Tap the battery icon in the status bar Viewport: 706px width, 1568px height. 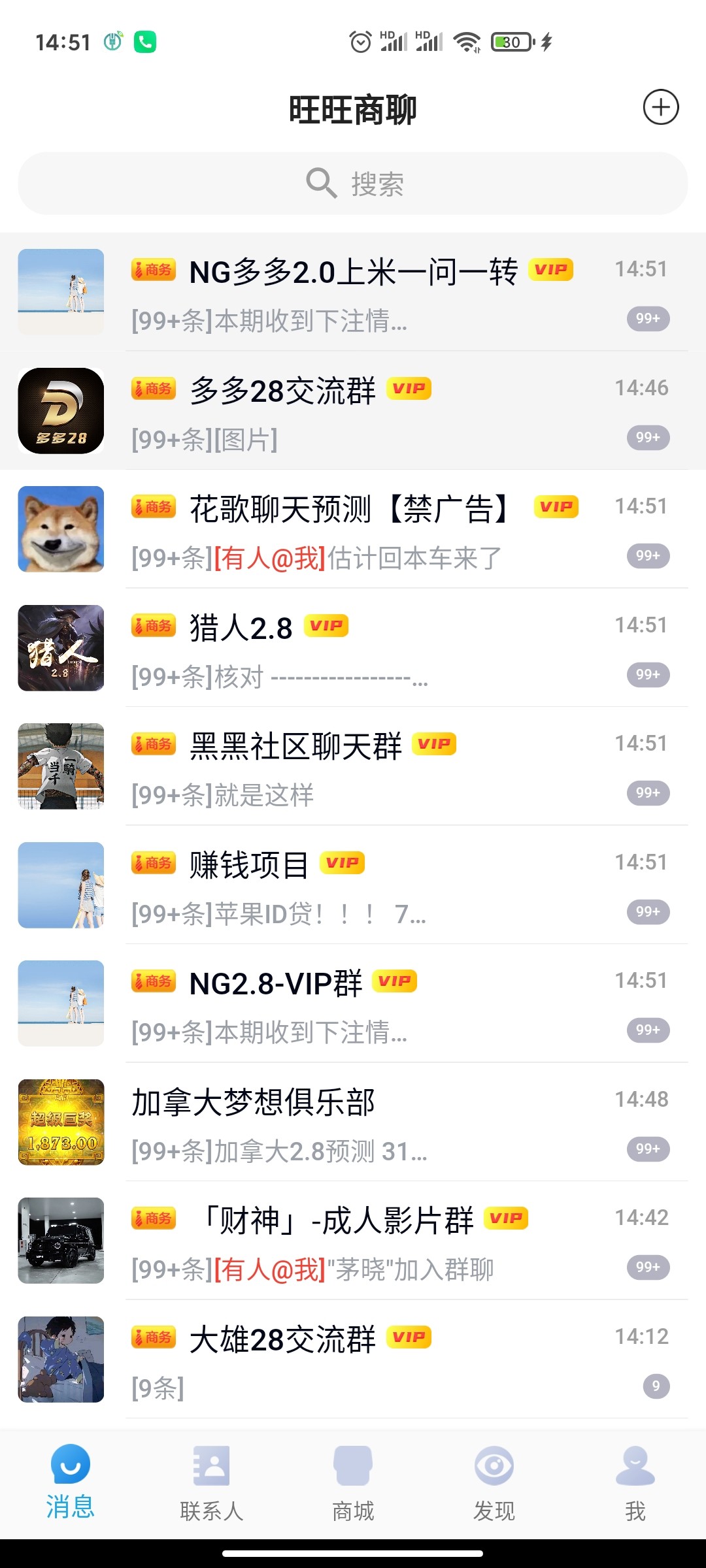point(512,42)
